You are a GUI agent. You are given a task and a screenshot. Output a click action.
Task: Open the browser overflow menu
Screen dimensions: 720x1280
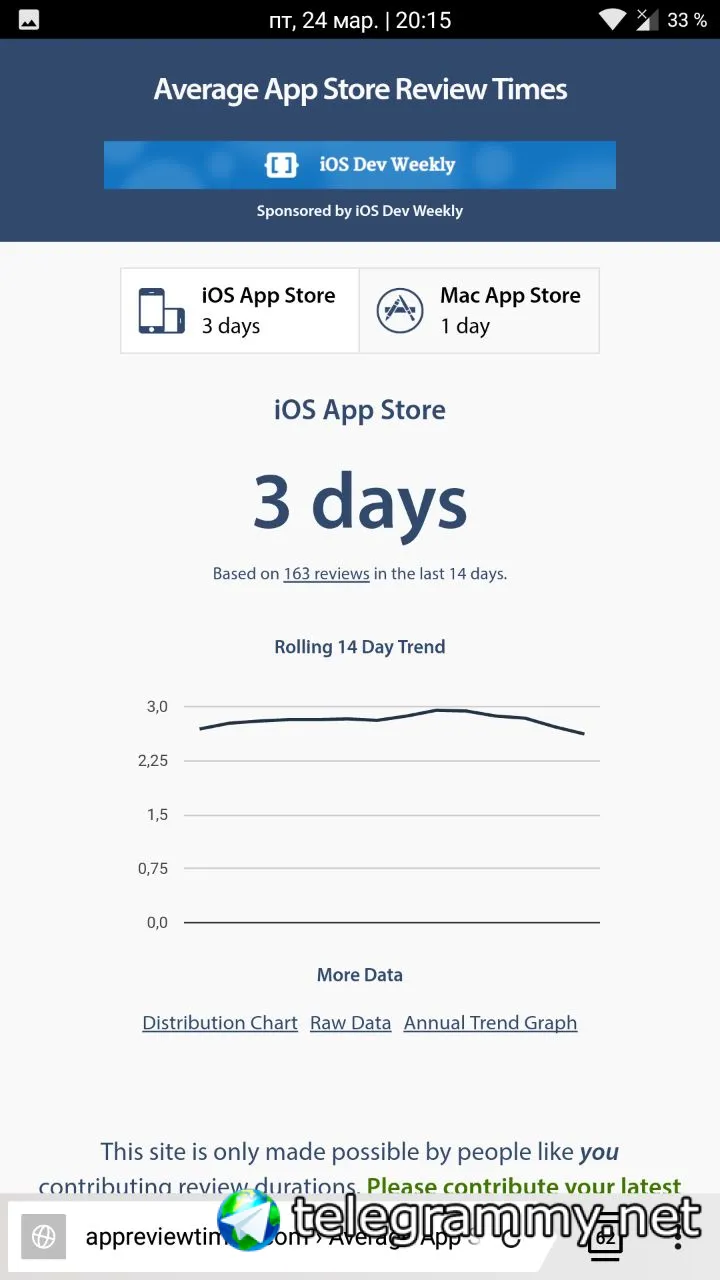pyautogui.click(x=679, y=1238)
